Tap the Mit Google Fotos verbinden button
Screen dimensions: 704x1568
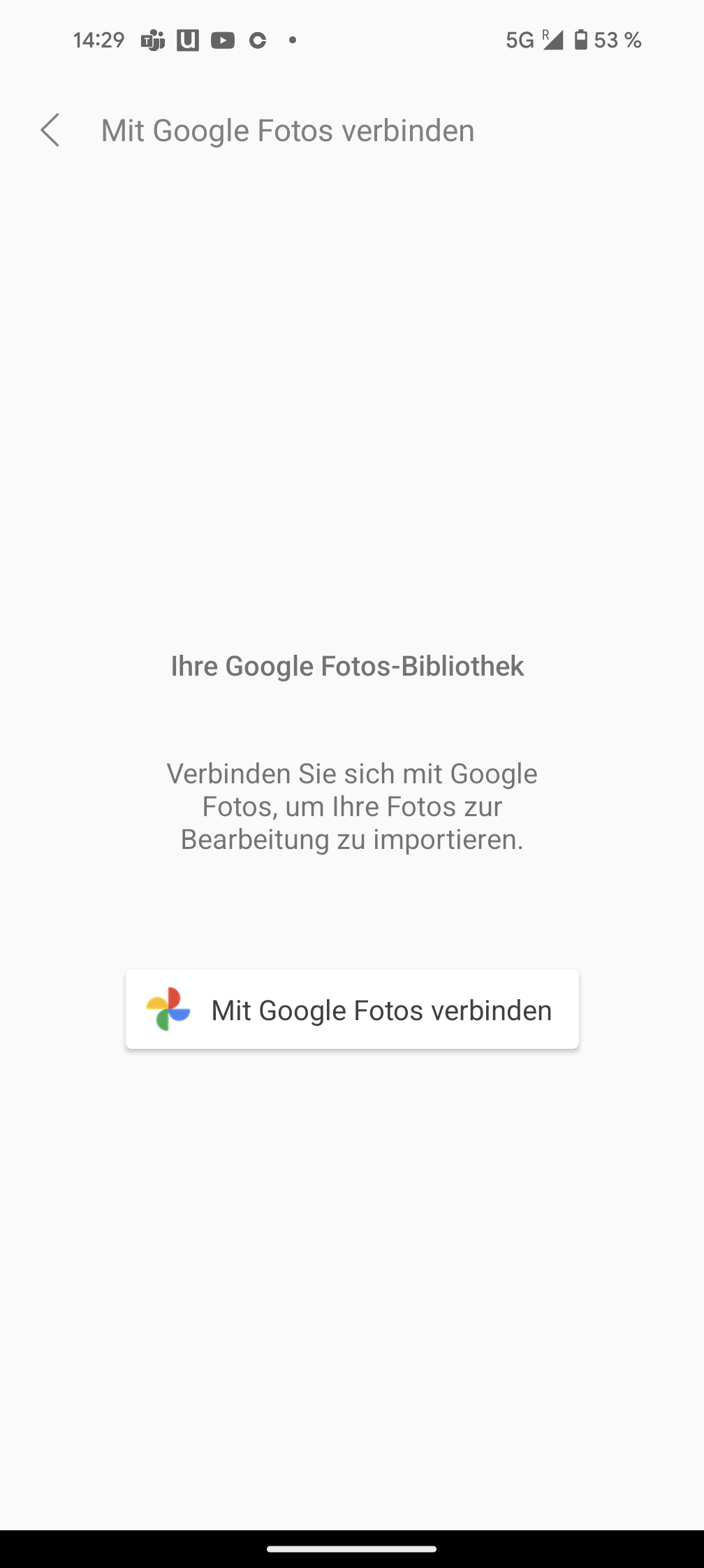tap(352, 1009)
